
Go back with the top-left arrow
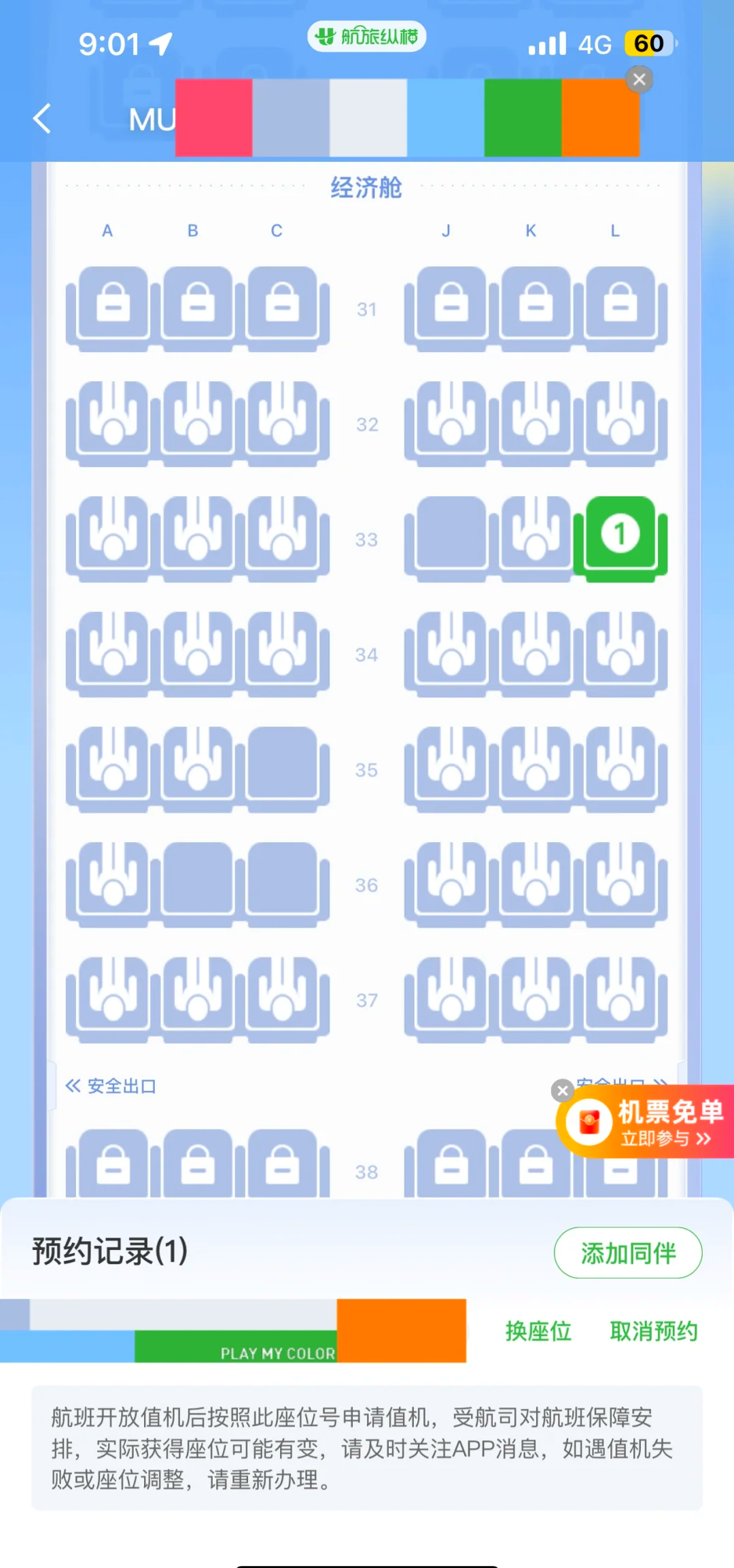(x=42, y=118)
